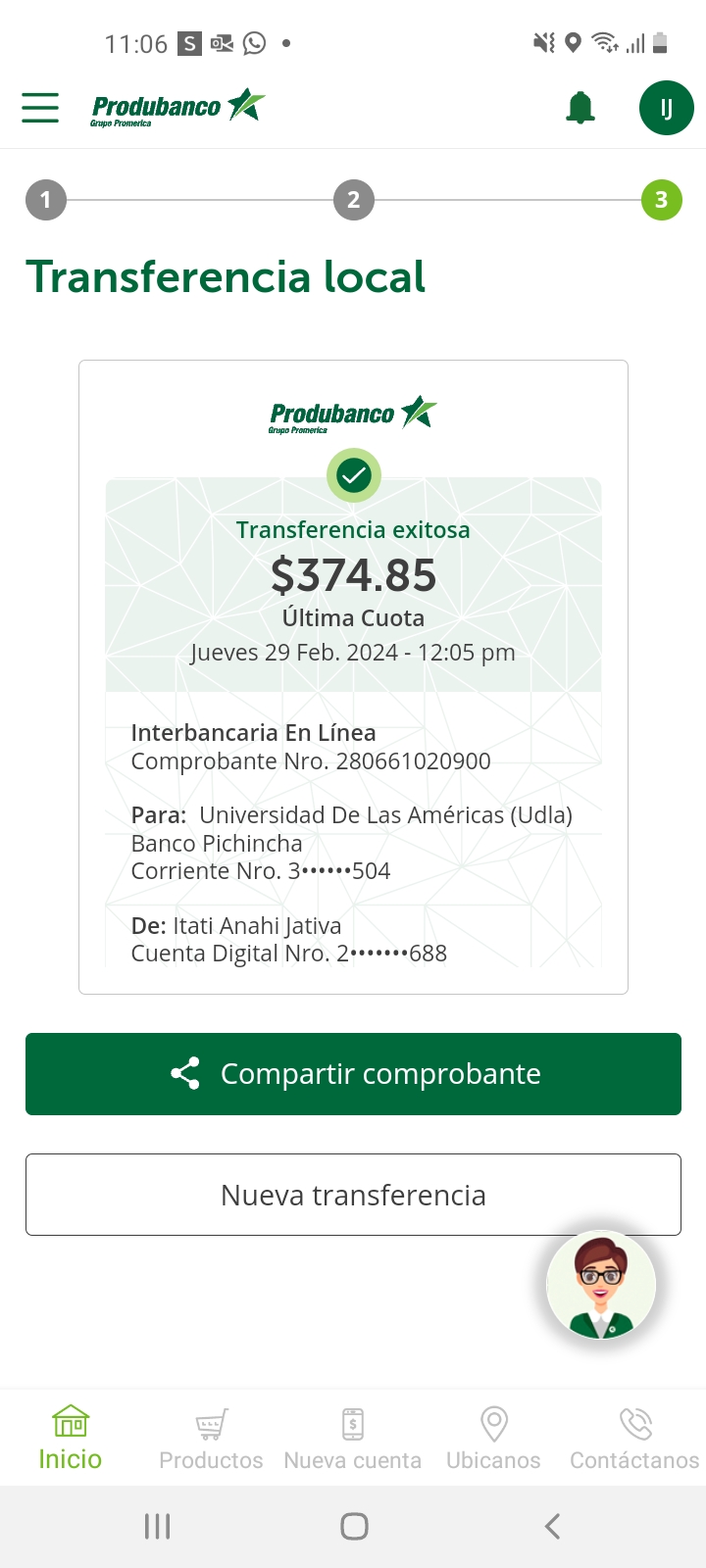Start a new transfer
Viewport: 706px width, 1568px height.
[353, 1195]
